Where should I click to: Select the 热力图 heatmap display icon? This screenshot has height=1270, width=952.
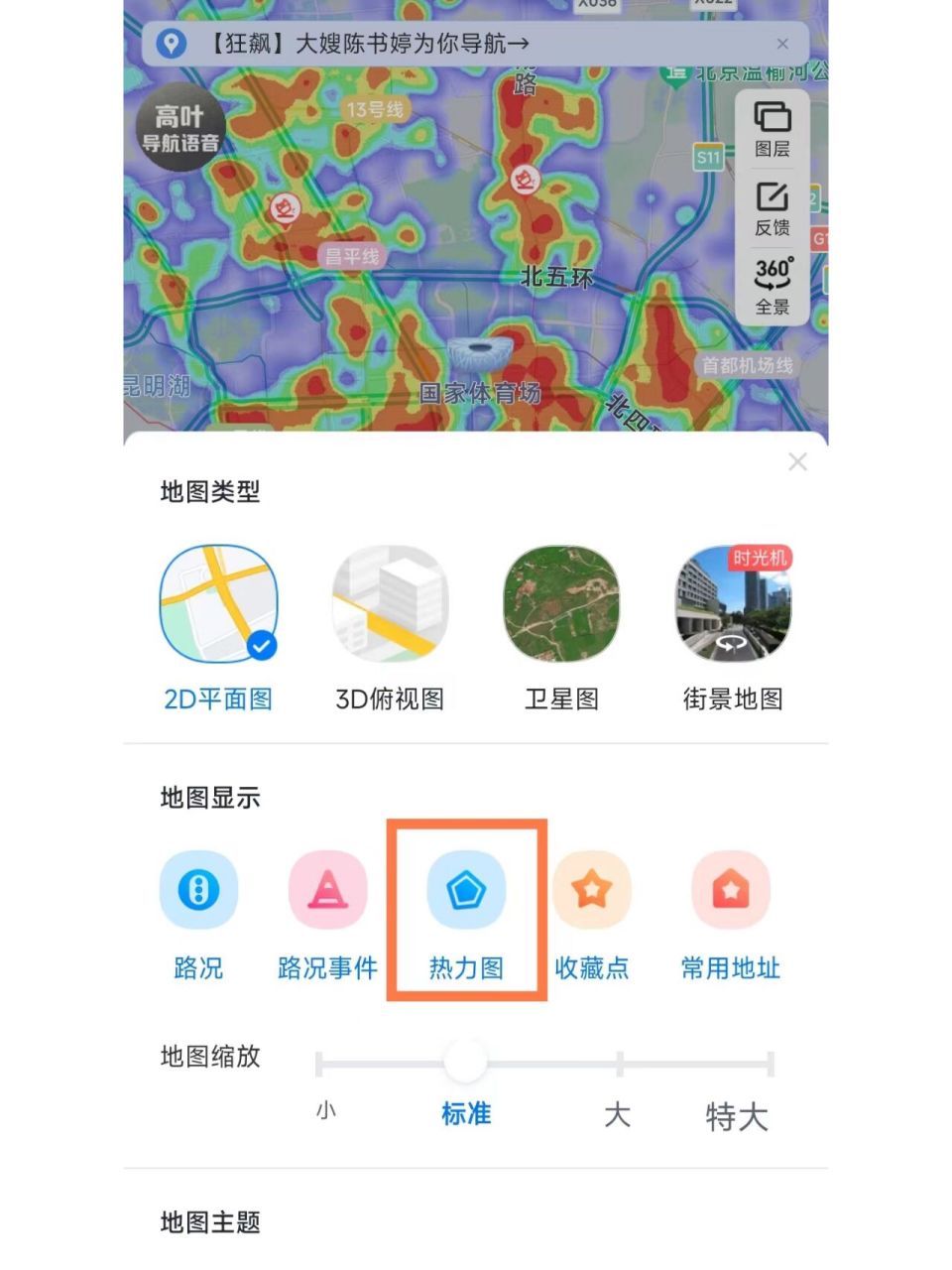(x=466, y=890)
